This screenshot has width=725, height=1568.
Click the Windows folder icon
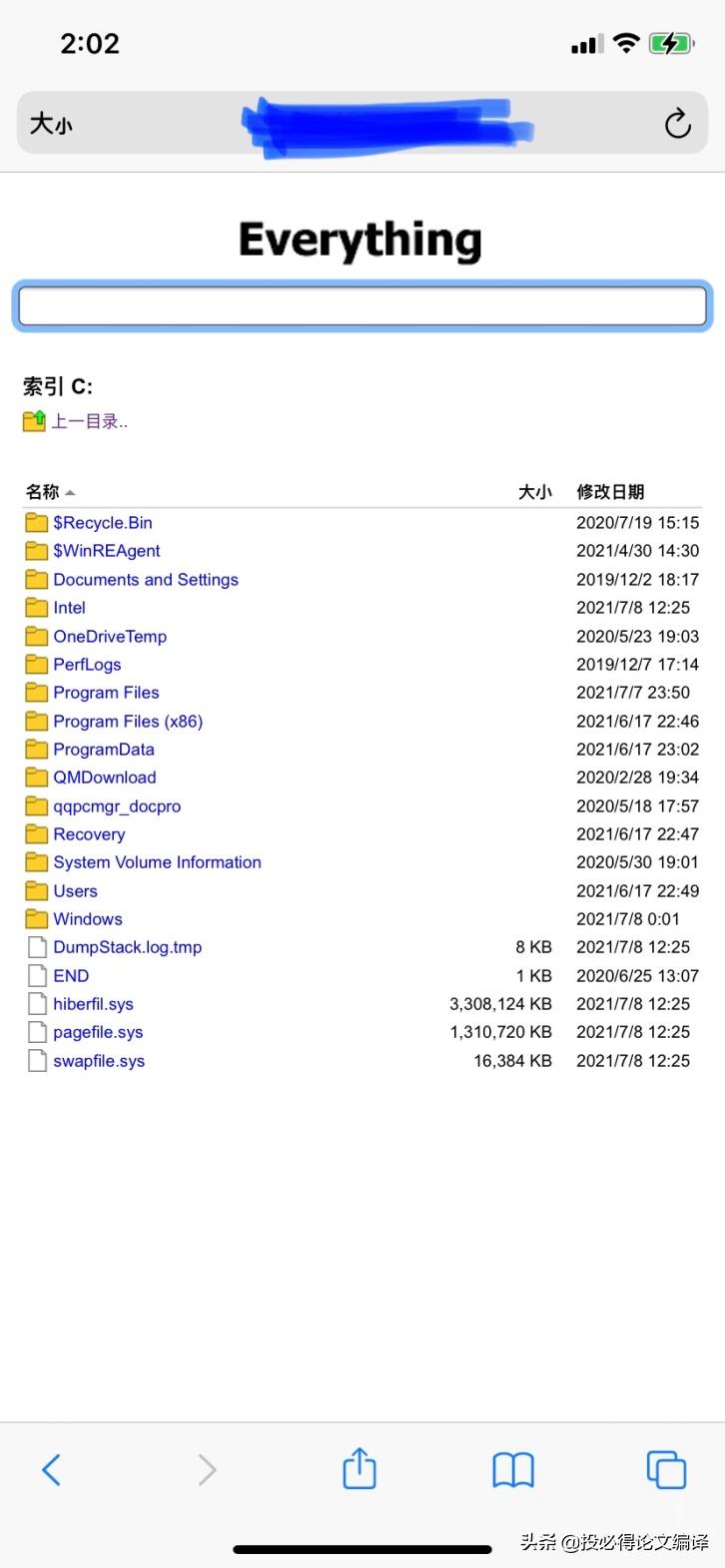click(x=35, y=919)
